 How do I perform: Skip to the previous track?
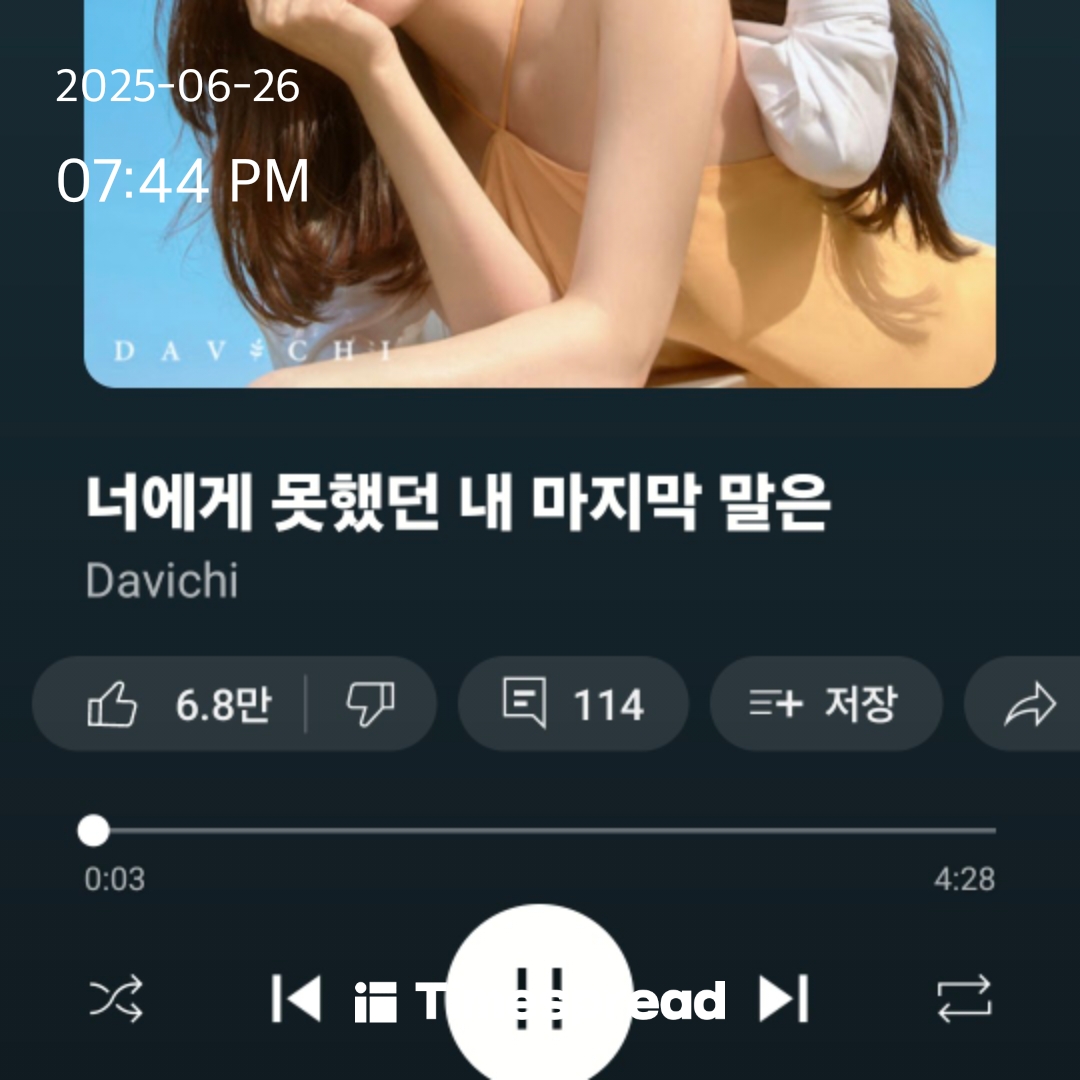(296, 999)
